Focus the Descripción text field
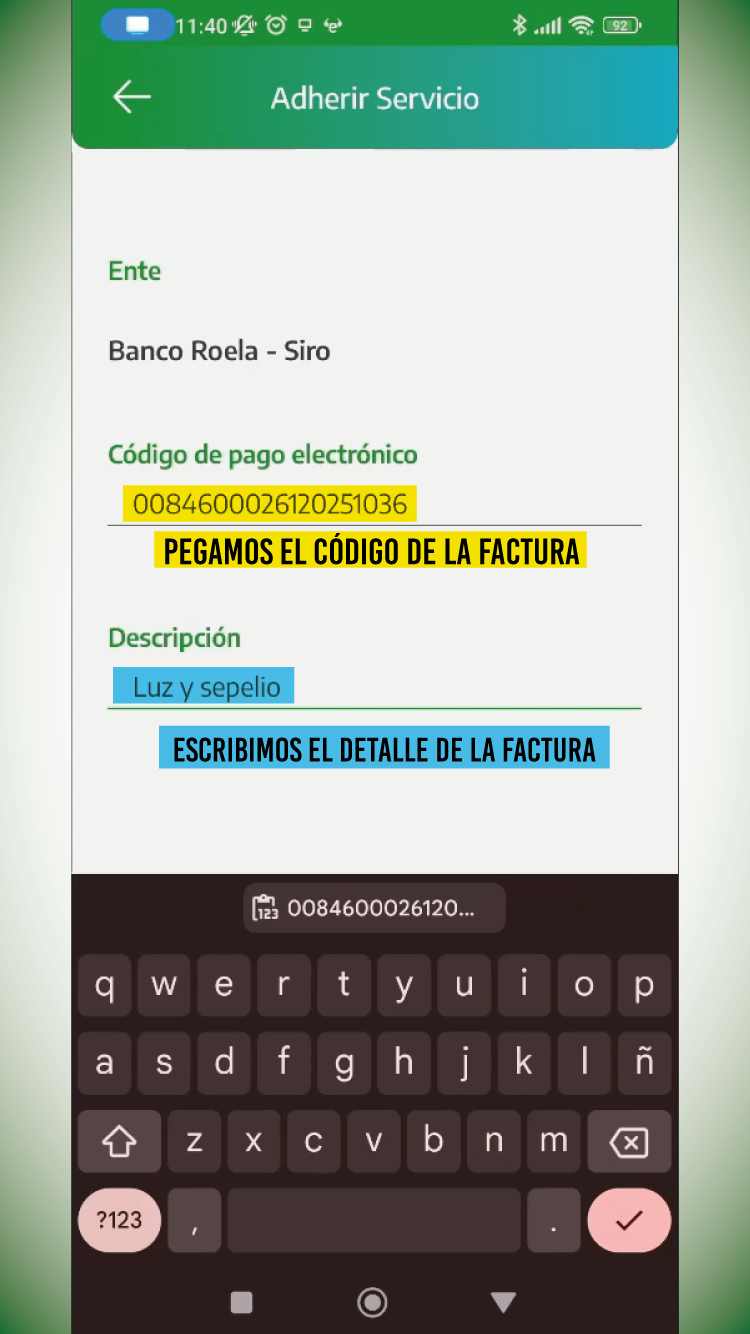Viewport: 750px width, 1334px height. pyautogui.click(x=374, y=688)
